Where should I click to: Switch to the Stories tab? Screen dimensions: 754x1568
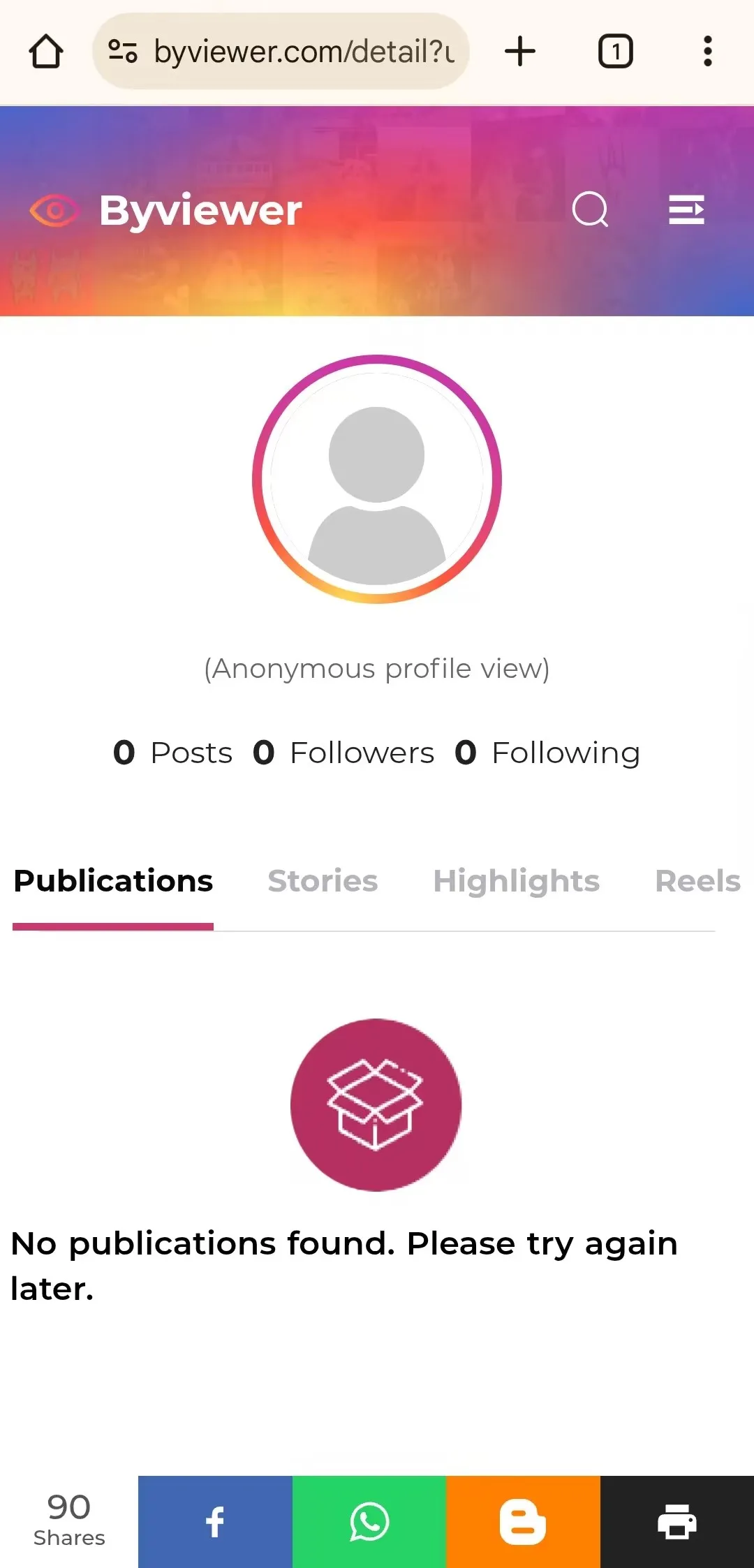[x=323, y=881]
